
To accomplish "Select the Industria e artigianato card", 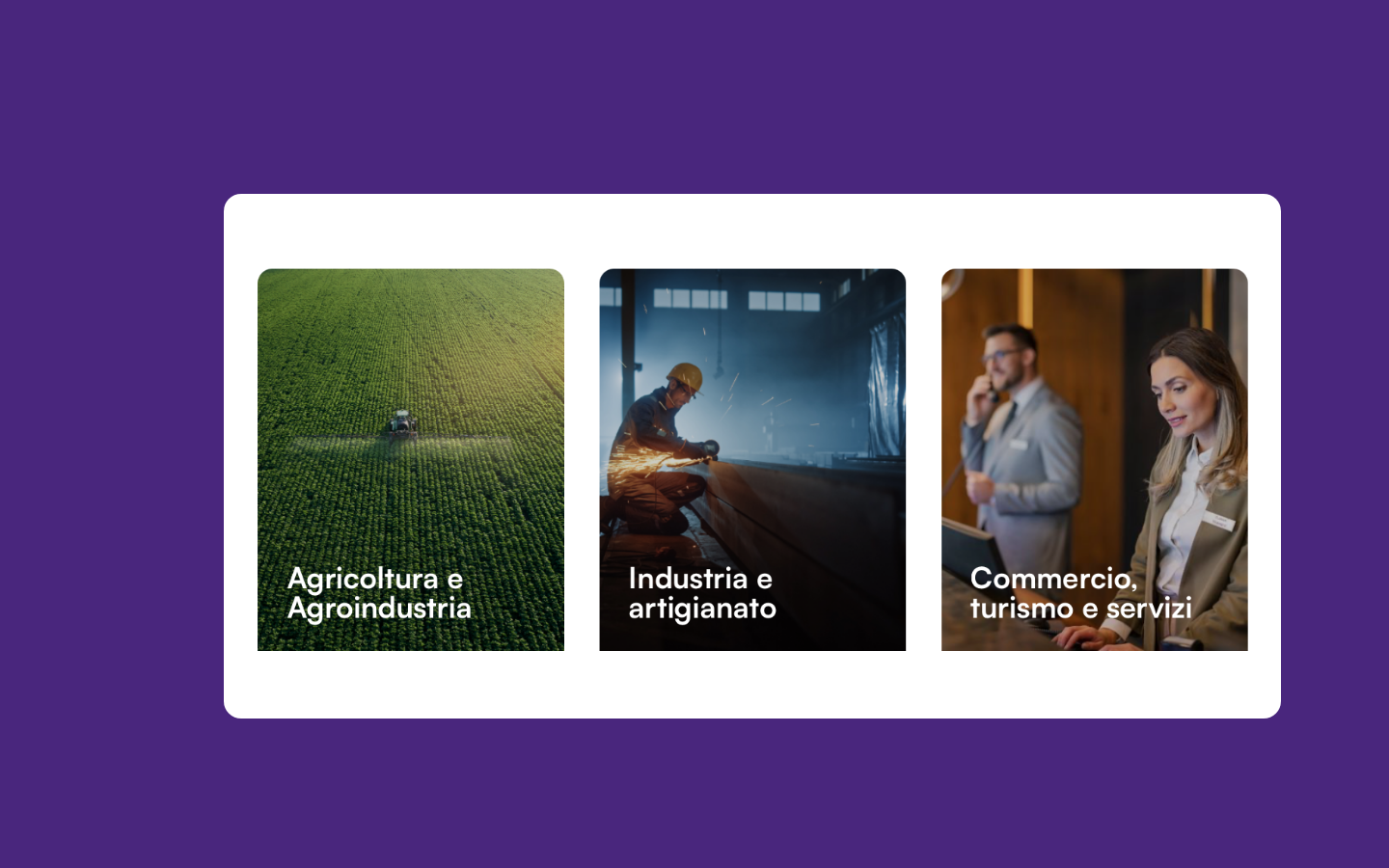I will tap(751, 459).
